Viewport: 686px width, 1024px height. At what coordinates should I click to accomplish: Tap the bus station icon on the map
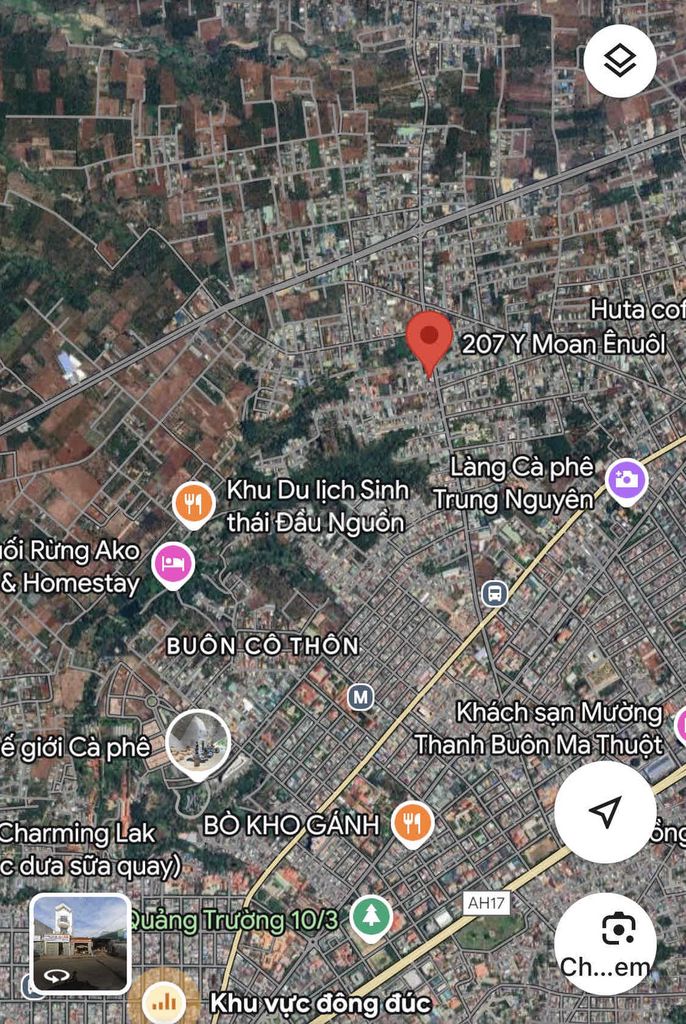tap(494, 594)
